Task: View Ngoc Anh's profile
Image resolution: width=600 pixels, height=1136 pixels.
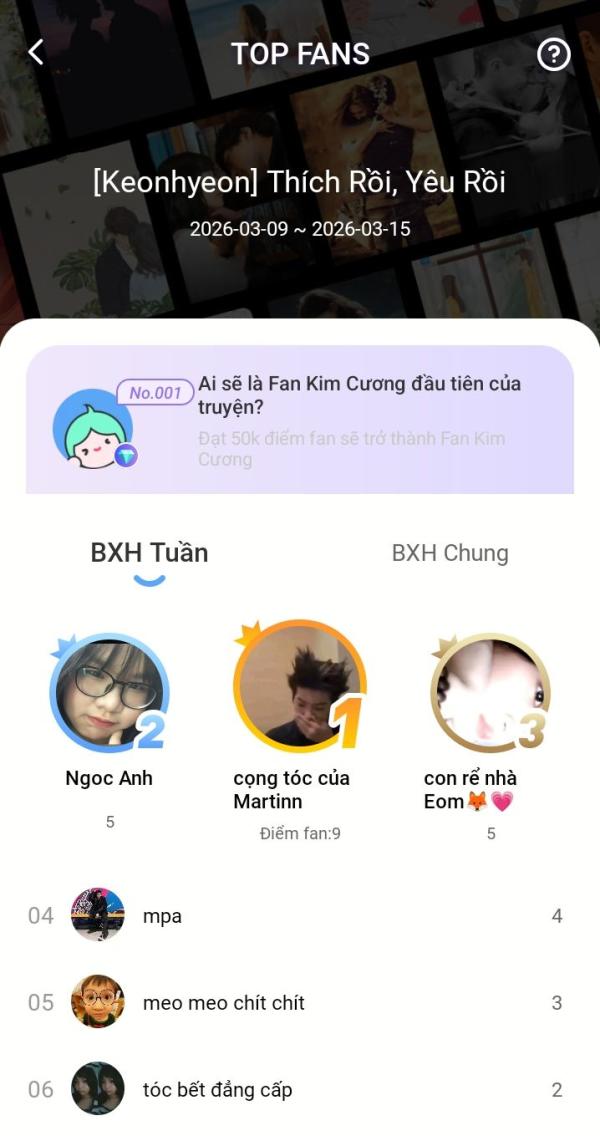Action: [x=109, y=692]
